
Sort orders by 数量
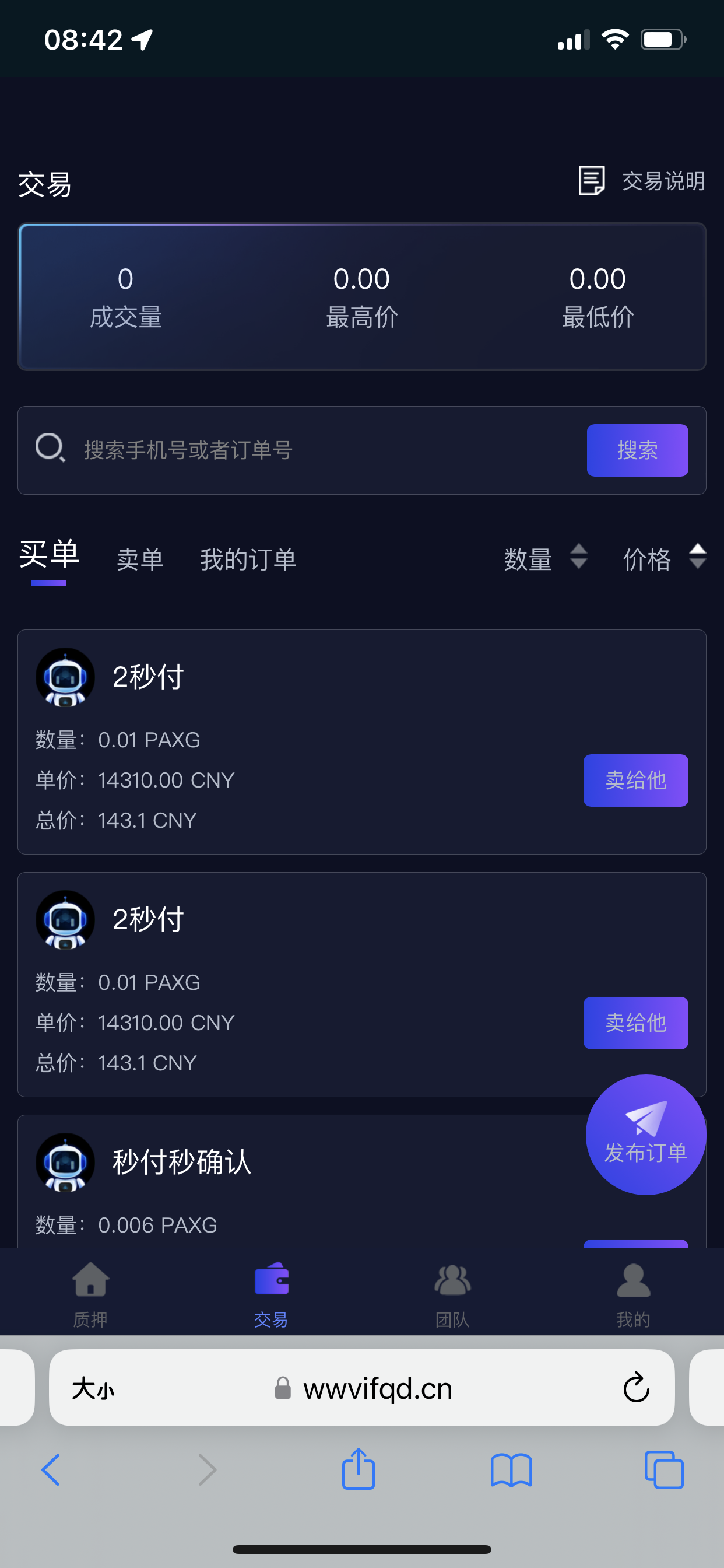coord(544,558)
